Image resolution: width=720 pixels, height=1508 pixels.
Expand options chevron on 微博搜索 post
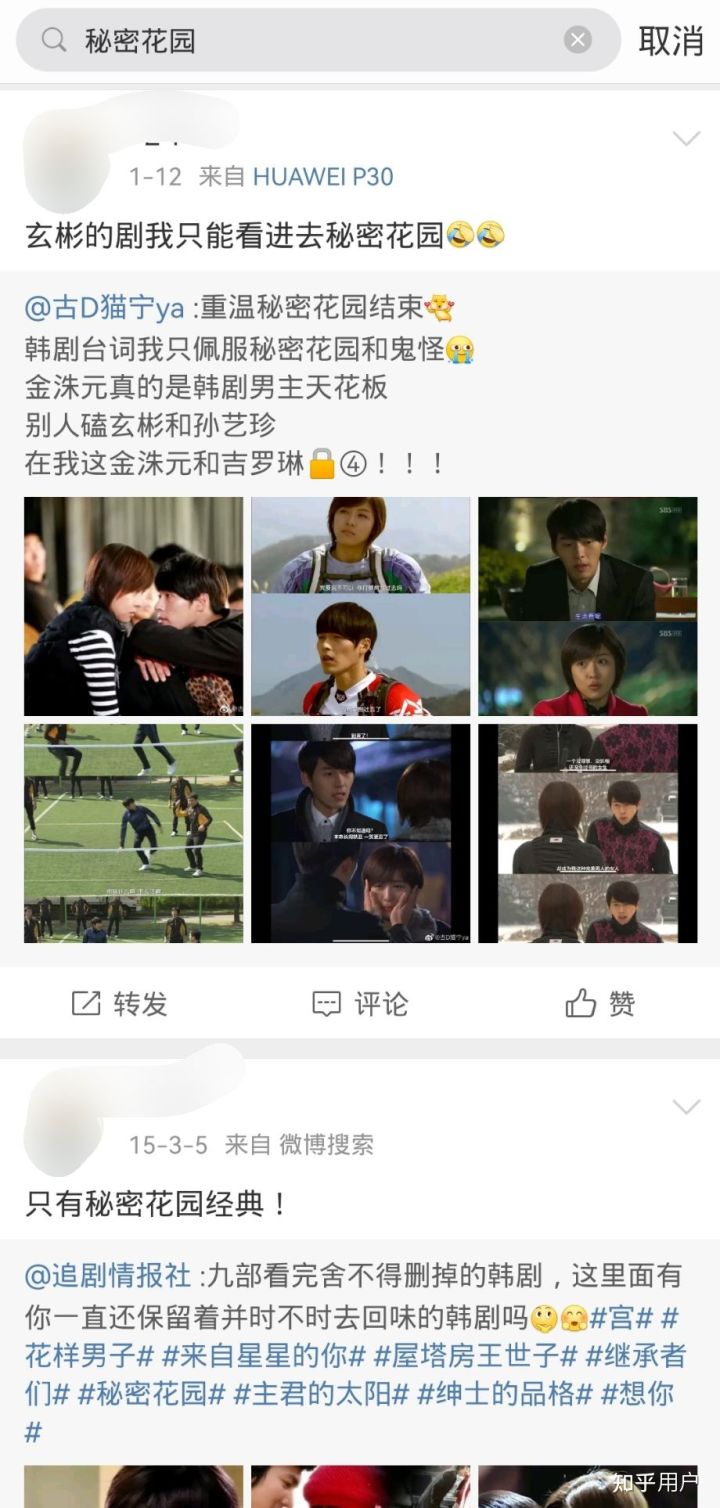(x=686, y=1107)
